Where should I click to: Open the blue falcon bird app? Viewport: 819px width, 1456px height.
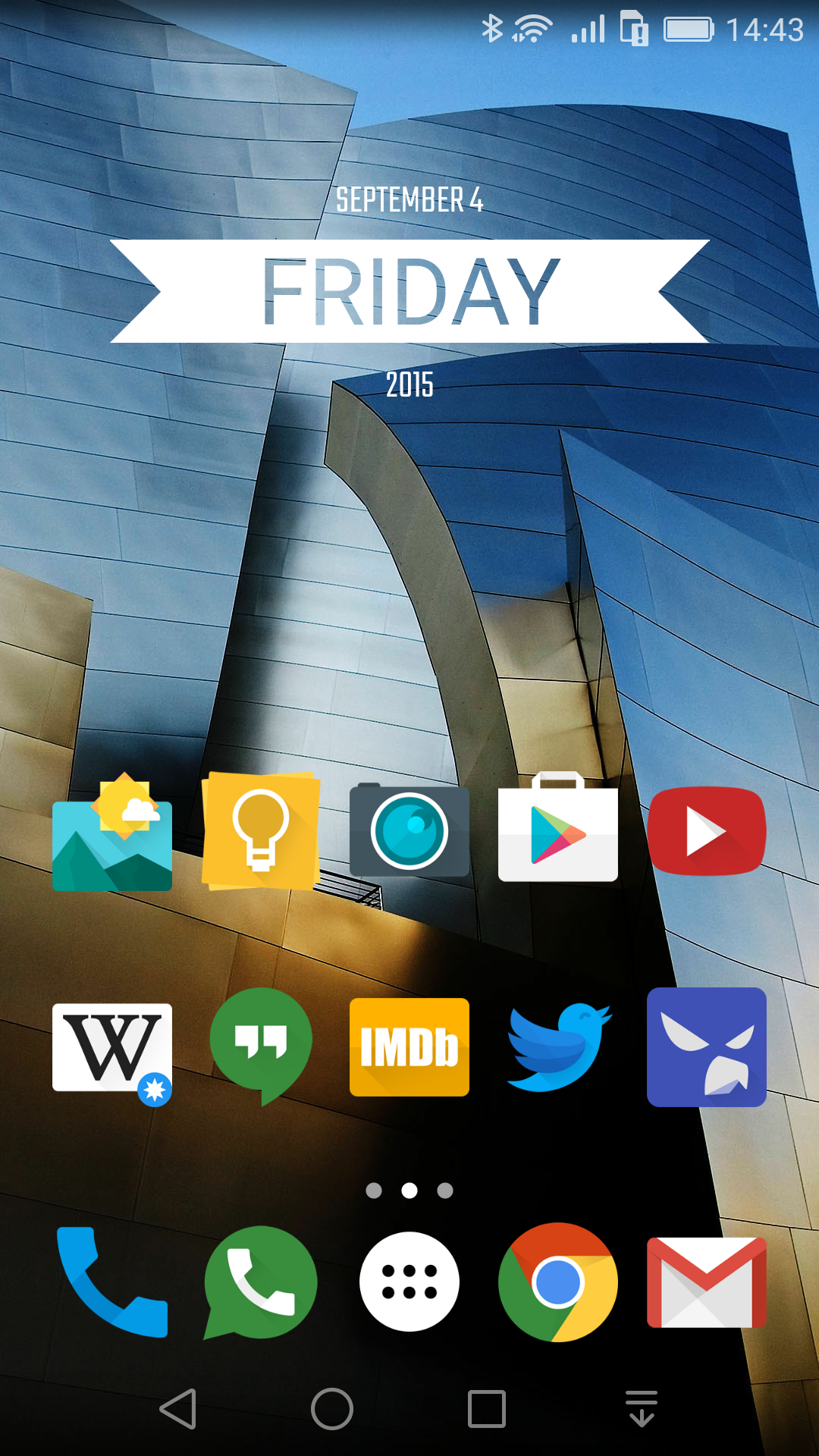707,1047
